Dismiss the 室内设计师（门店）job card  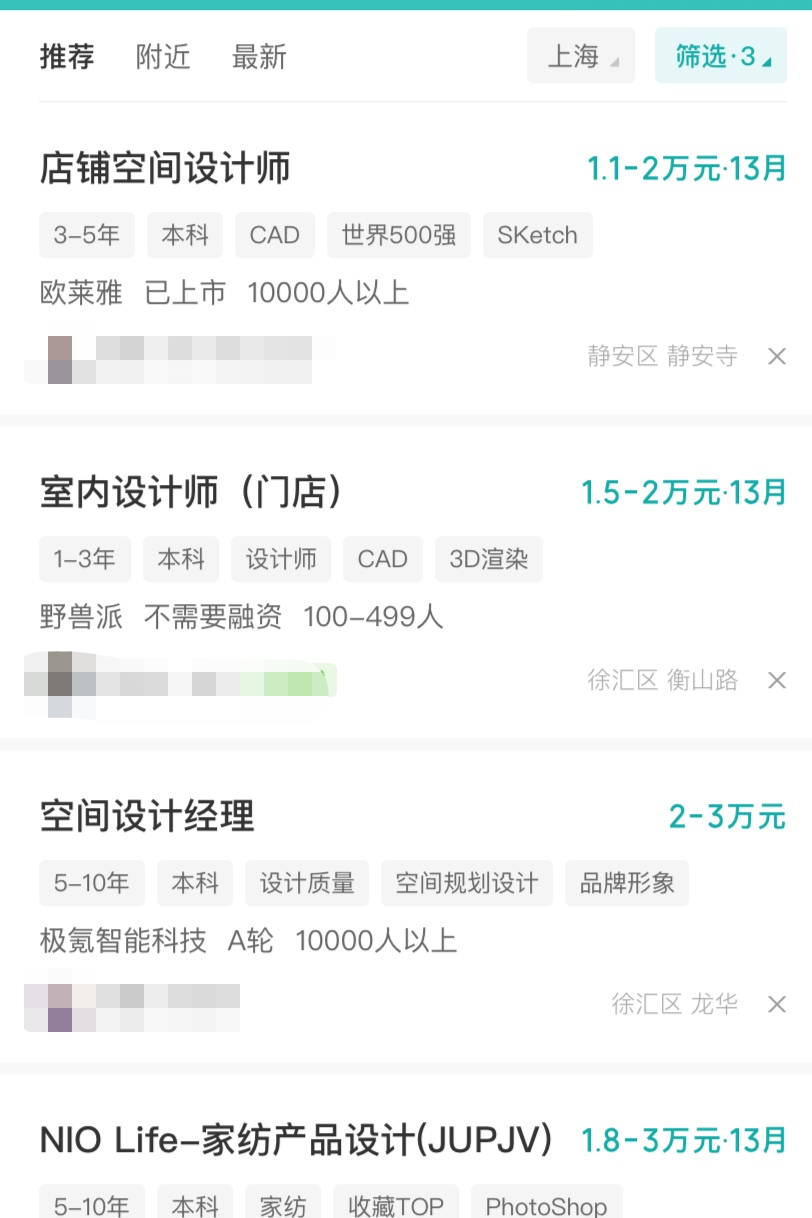coord(777,680)
